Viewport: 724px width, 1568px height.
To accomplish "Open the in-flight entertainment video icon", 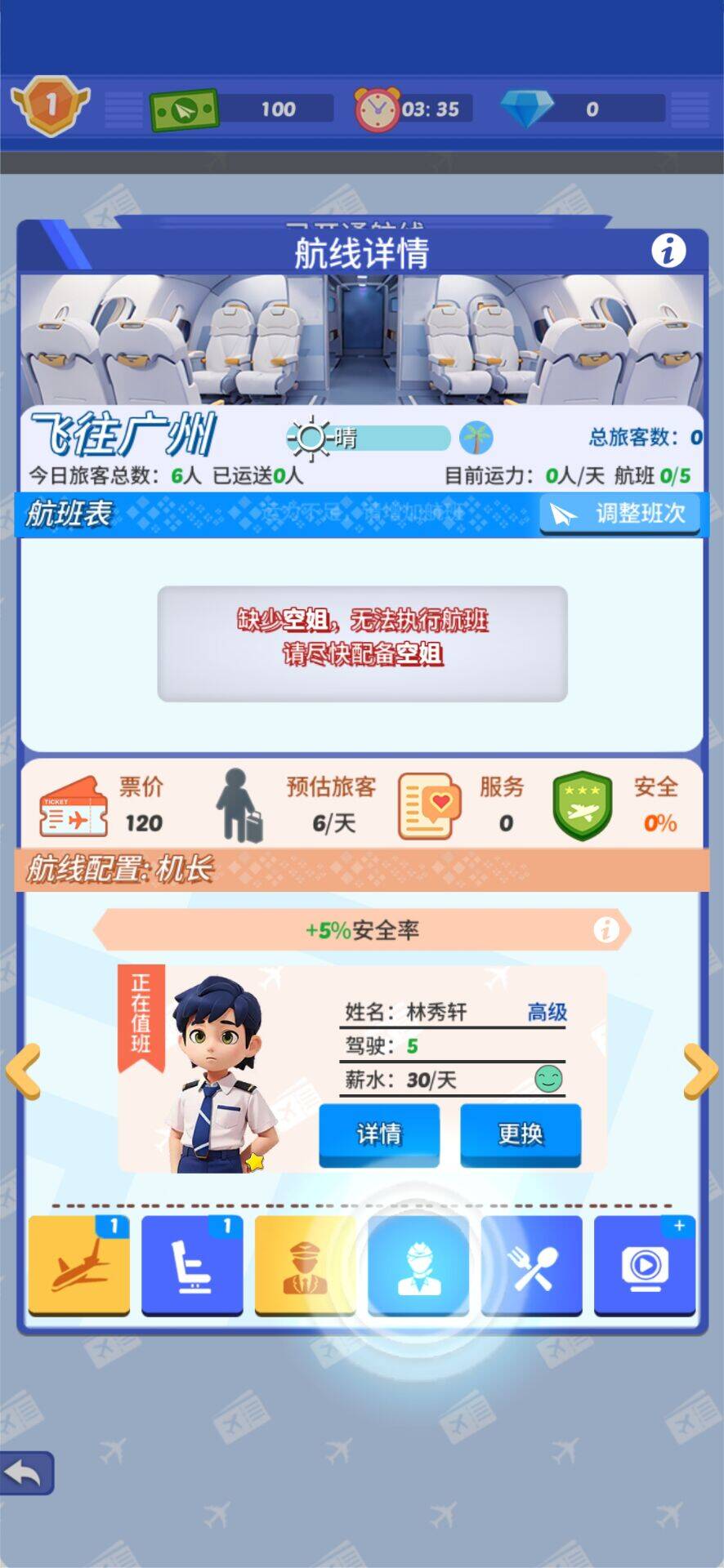I will pyautogui.click(x=645, y=1265).
